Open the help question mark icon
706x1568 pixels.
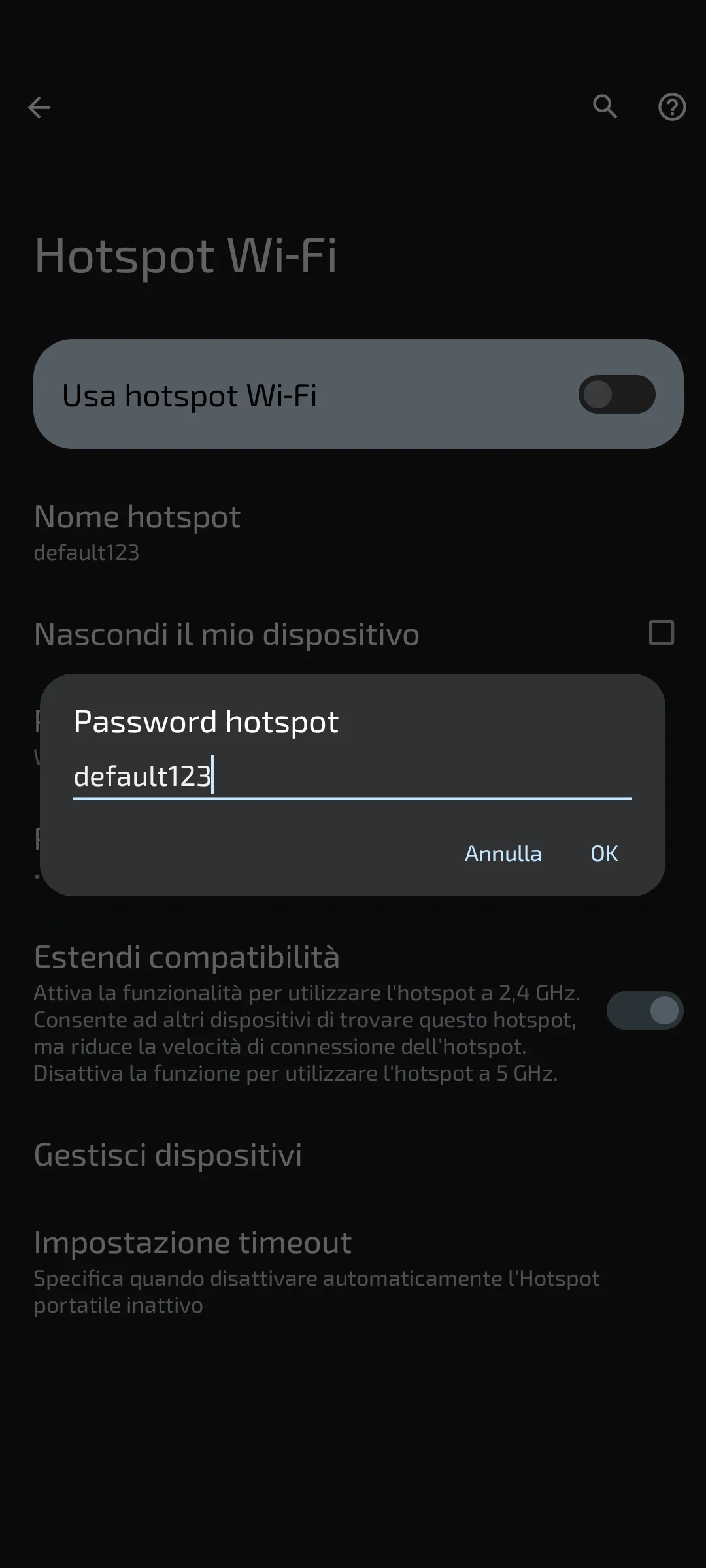(x=671, y=107)
